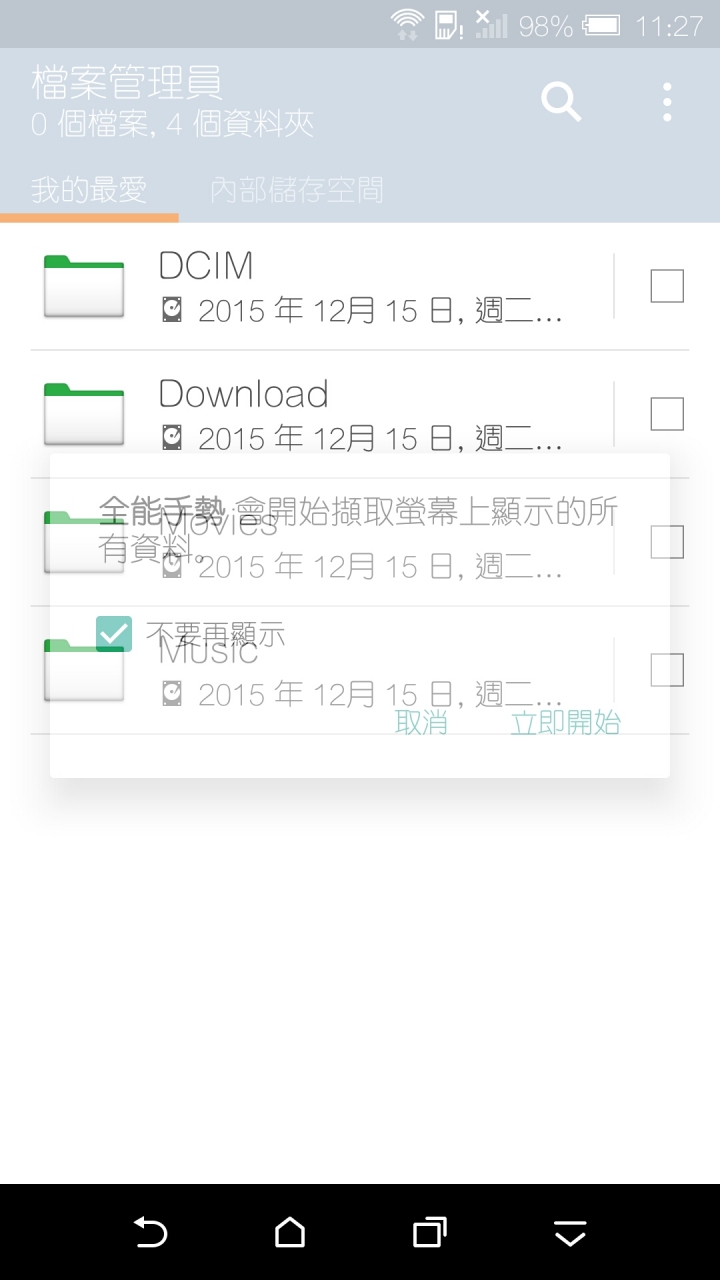
Task: Uncheck the 不要再顯示 checkbox
Action: (x=114, y=634)
